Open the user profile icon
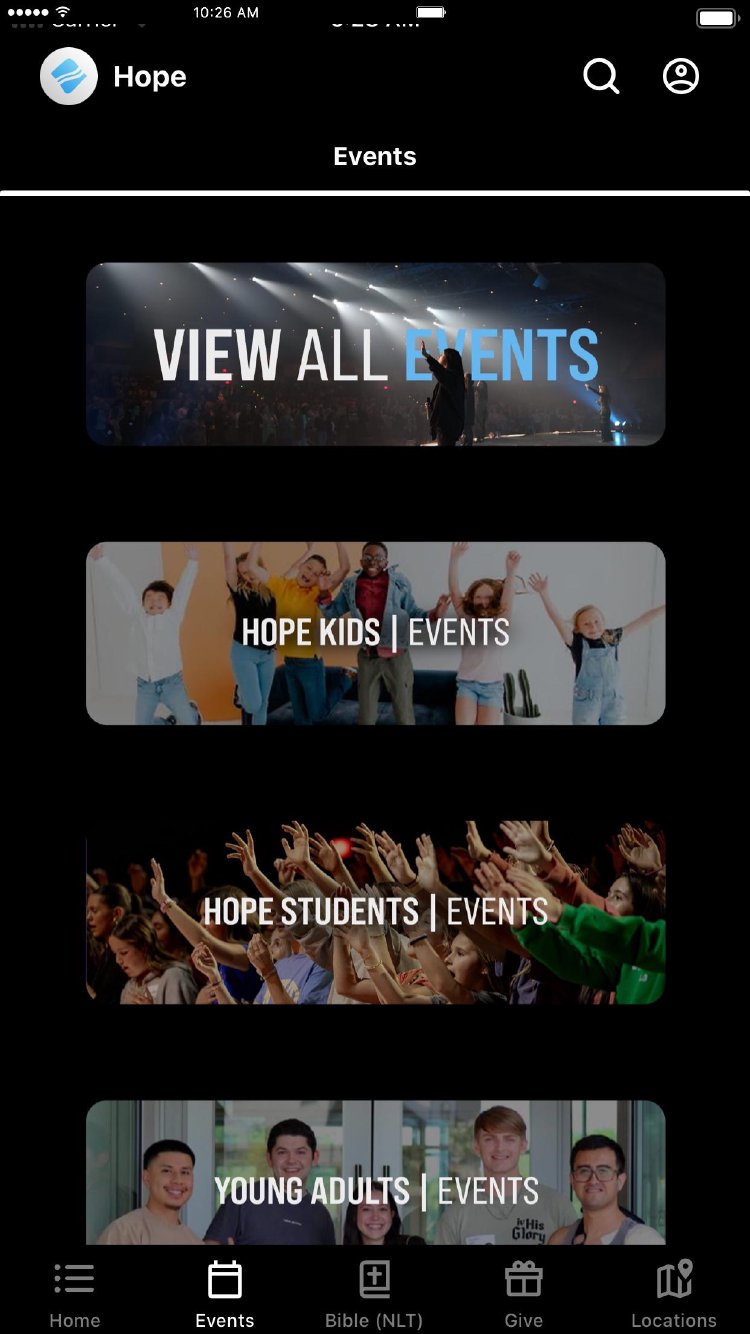Viewport: 750px width, 1334px height. coord(681,76)
